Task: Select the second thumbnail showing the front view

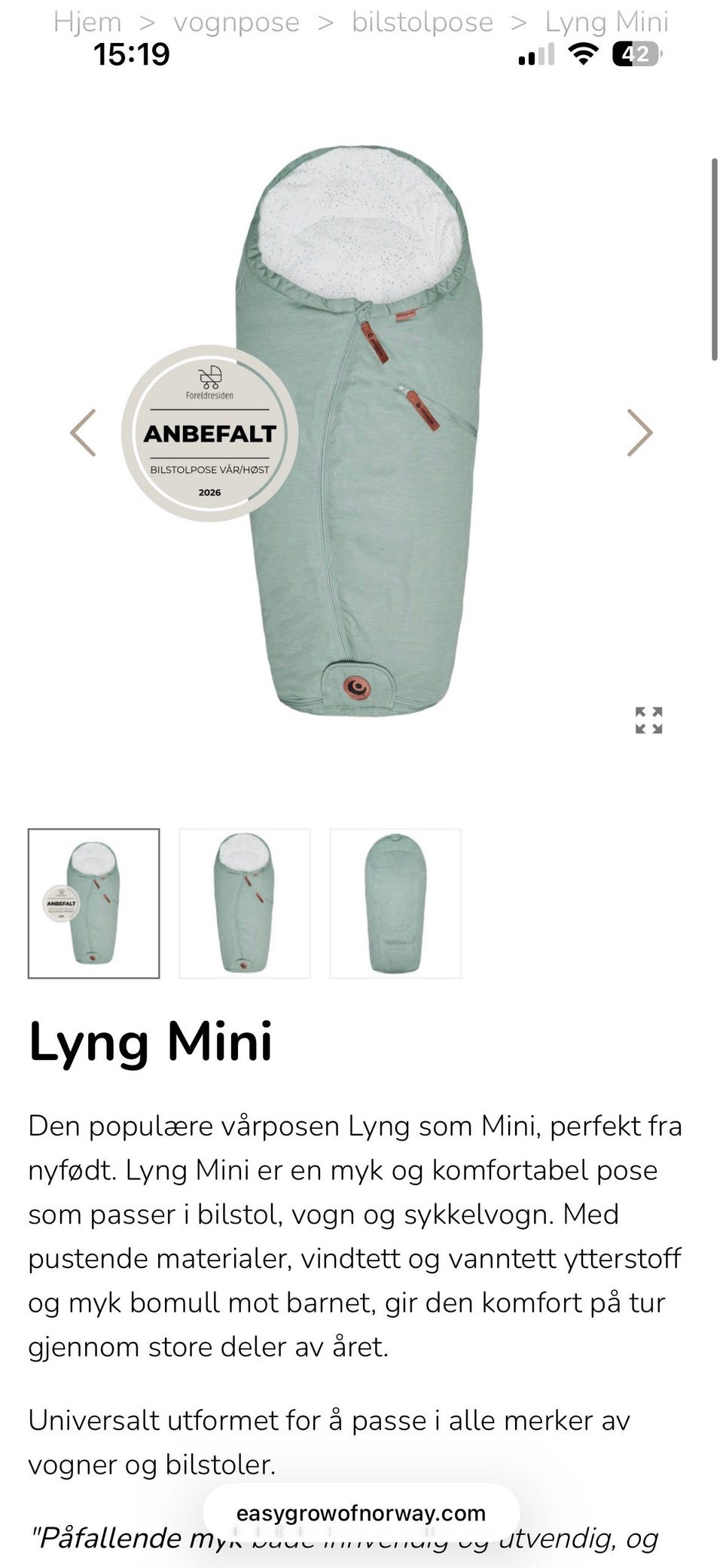Action: 245,903
